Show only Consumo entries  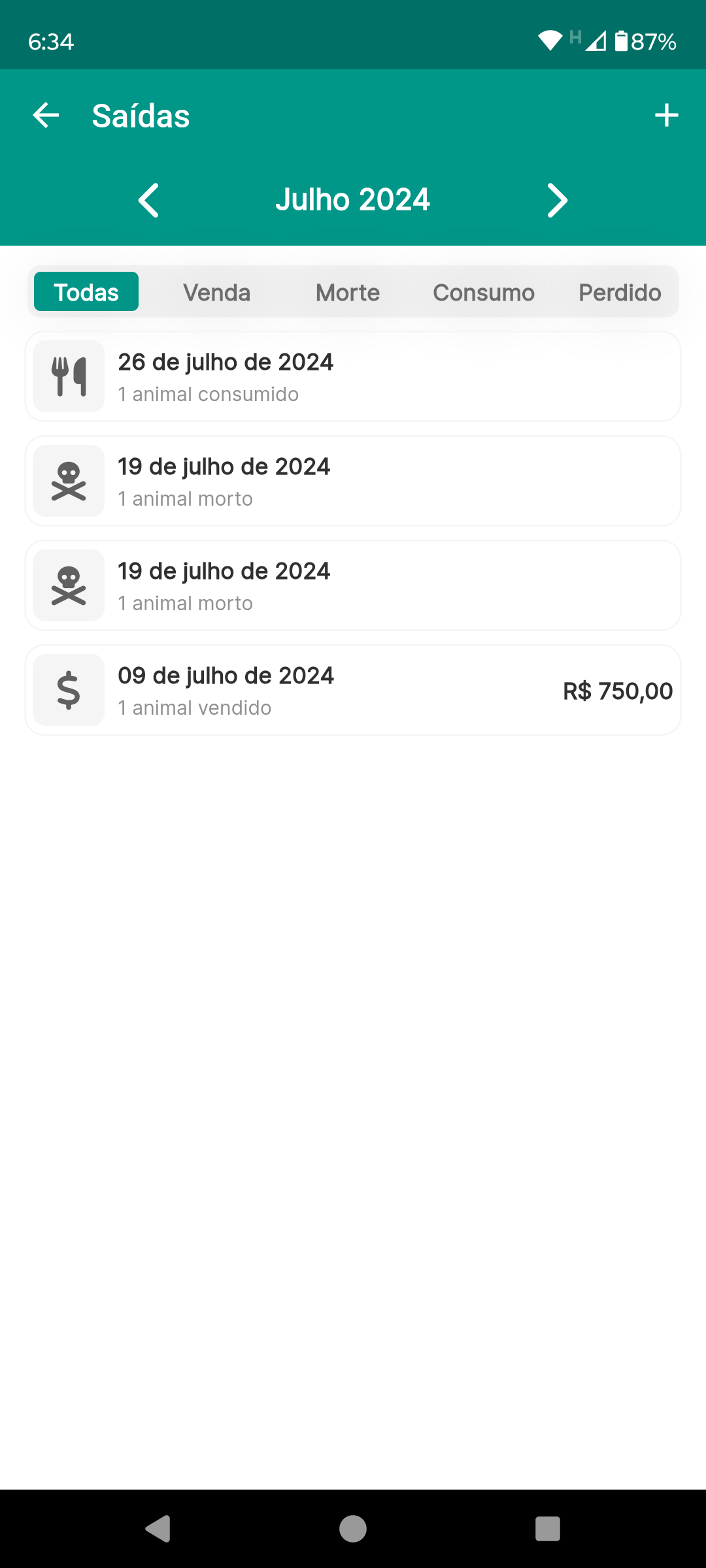coord(483,292)
